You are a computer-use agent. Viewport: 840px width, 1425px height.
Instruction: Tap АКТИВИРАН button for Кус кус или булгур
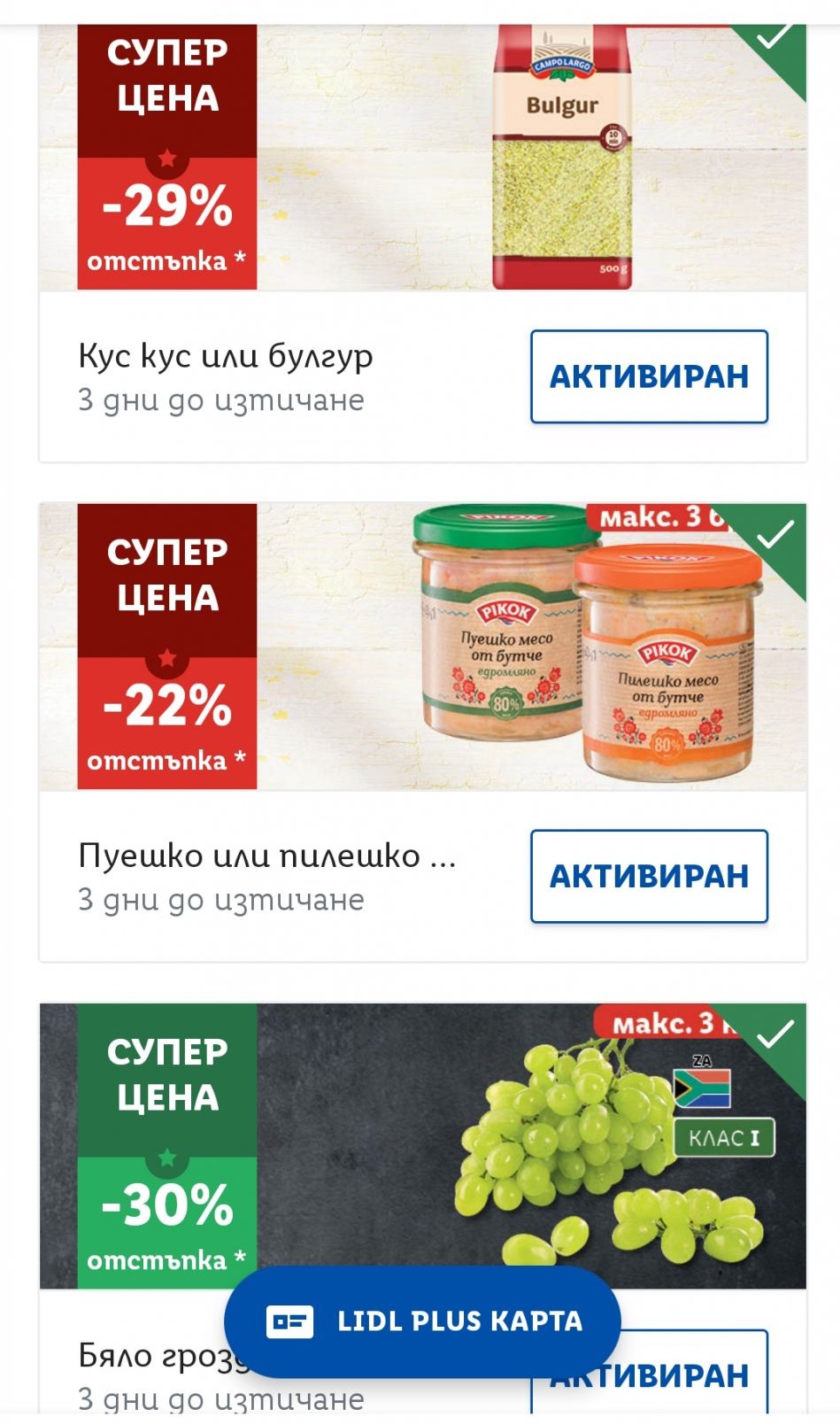point(649,376)
